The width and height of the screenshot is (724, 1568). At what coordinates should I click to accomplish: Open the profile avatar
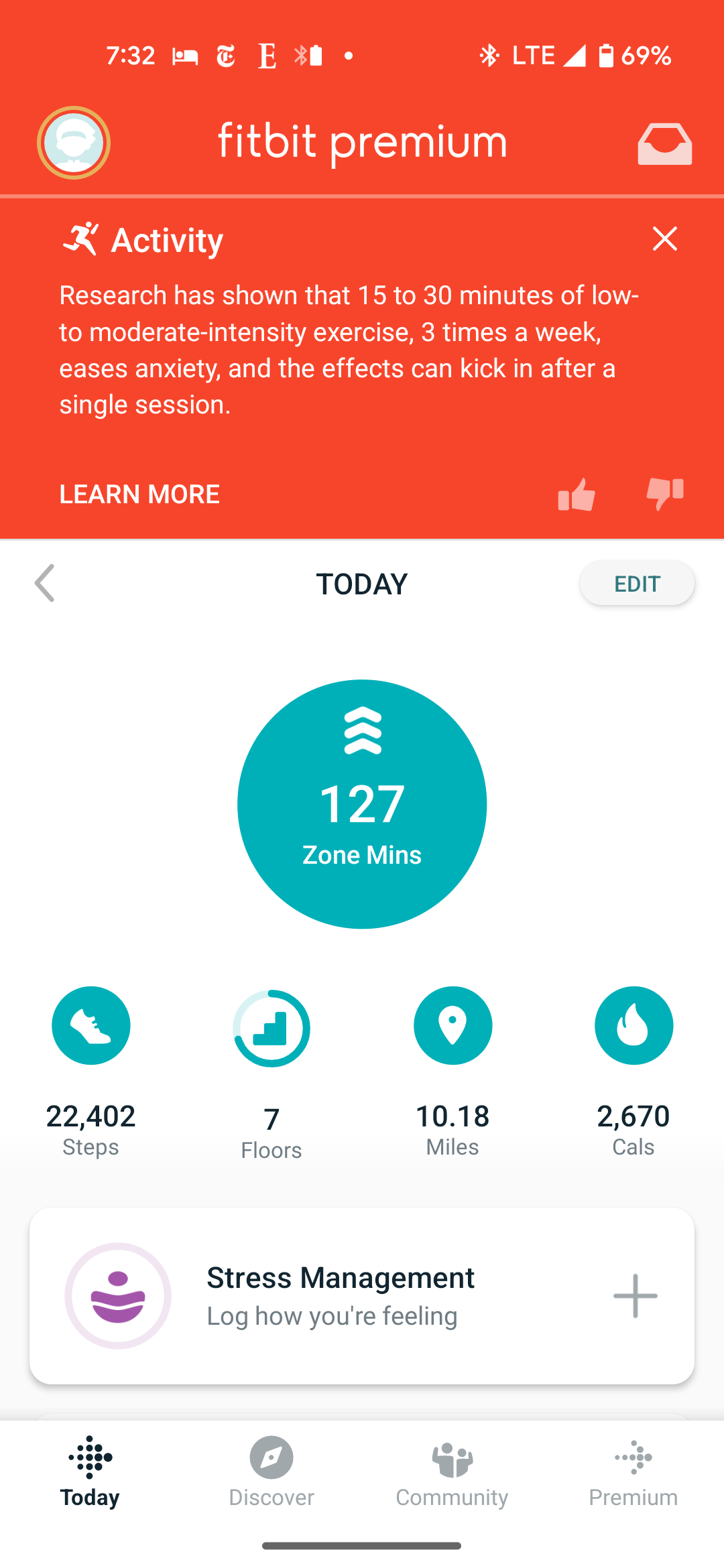coord(74,143)
